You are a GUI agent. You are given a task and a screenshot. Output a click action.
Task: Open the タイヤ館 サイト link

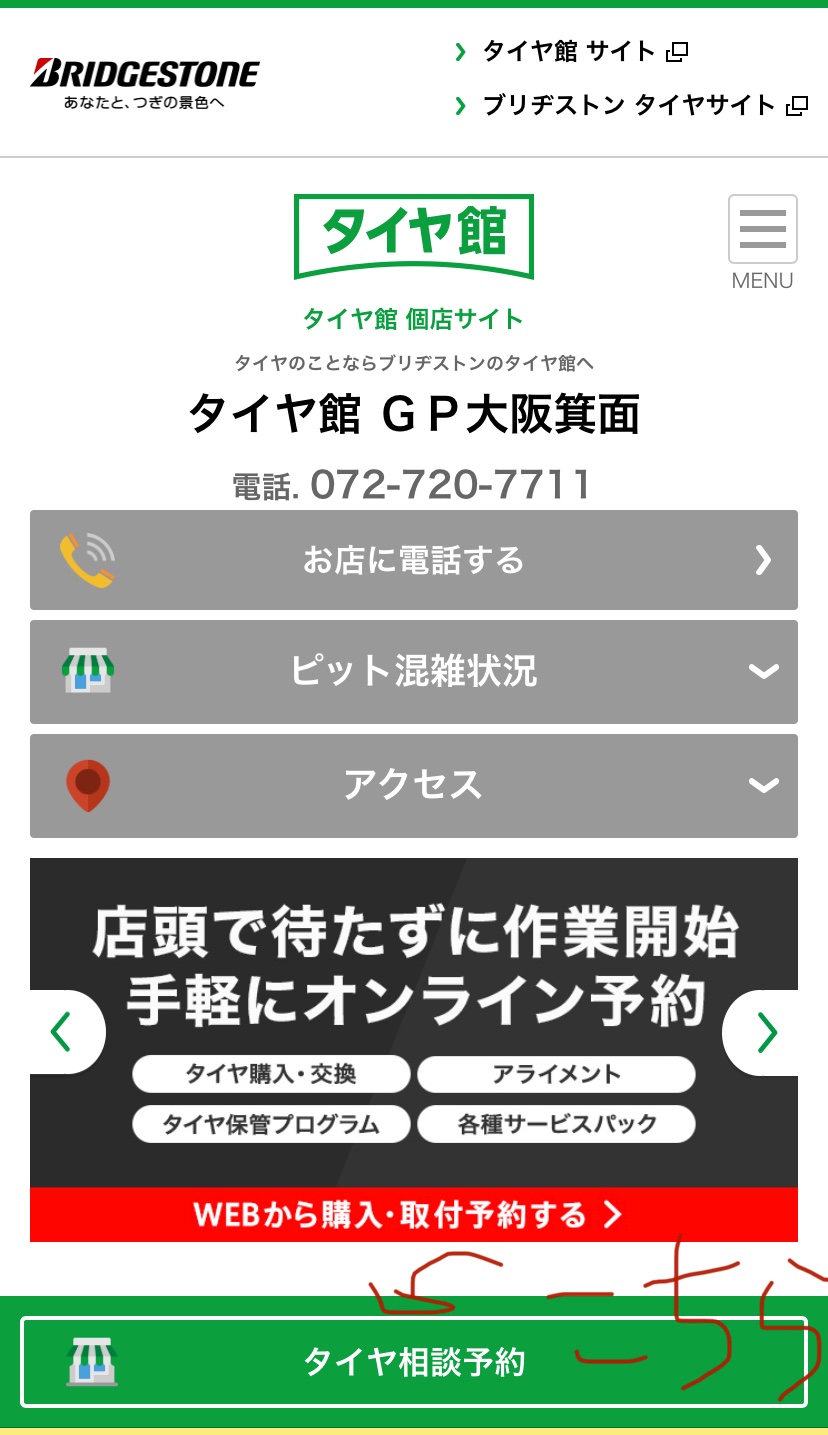tap(570, 51)
